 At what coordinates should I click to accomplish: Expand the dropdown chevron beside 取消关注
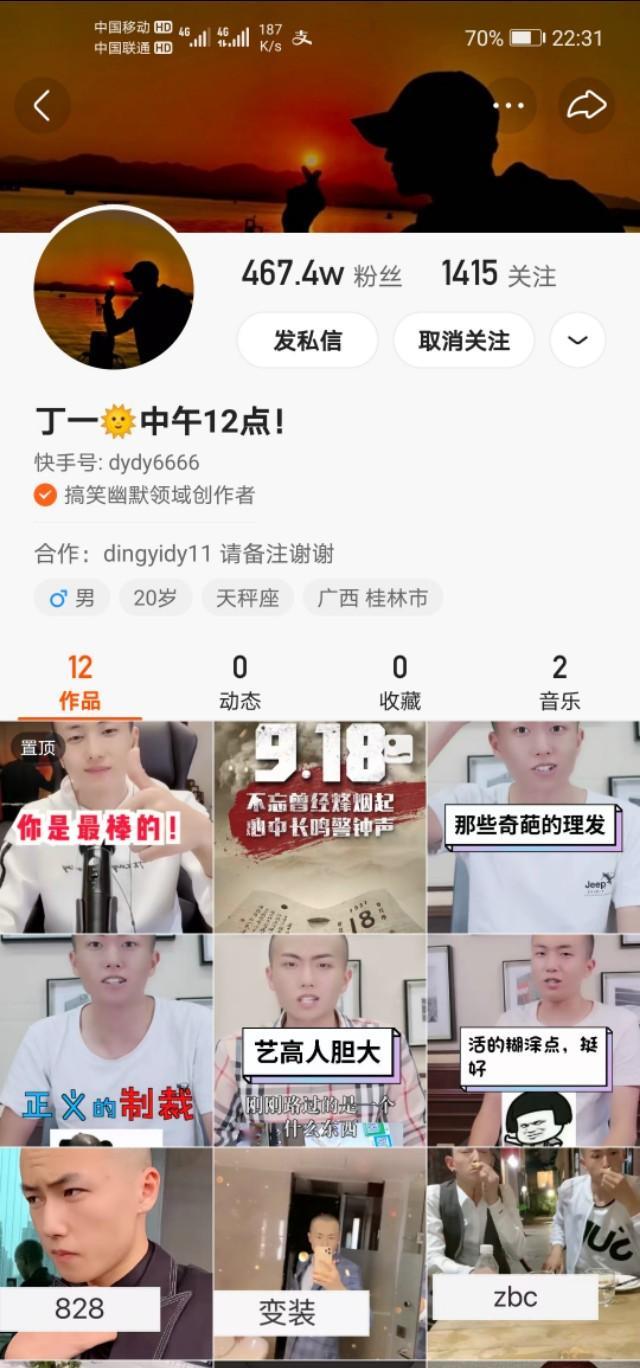(577, 340)
